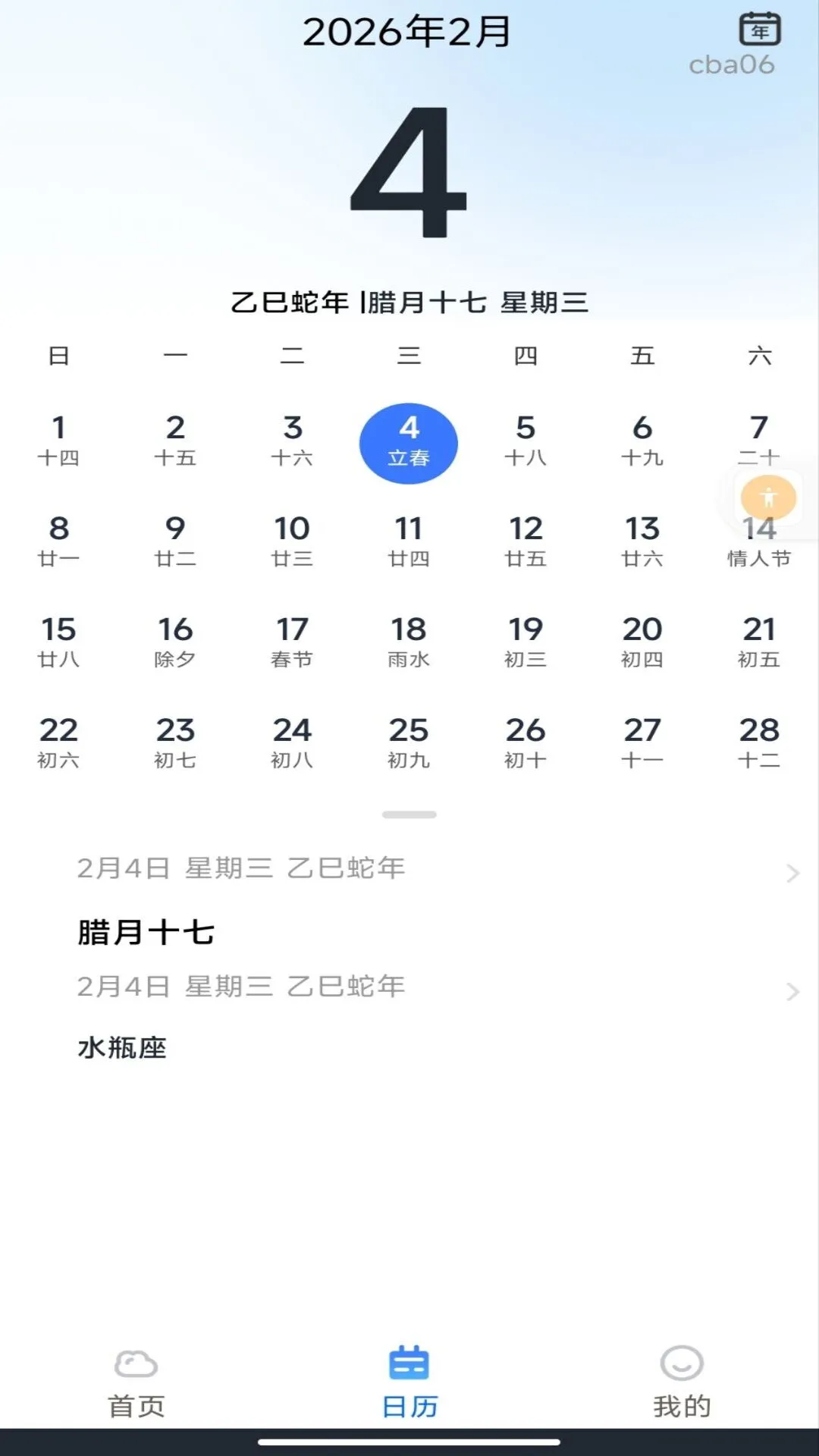Tap the cloud icon above 首页
Viewport: 819px width, 1456px height.
(138, 1362)
